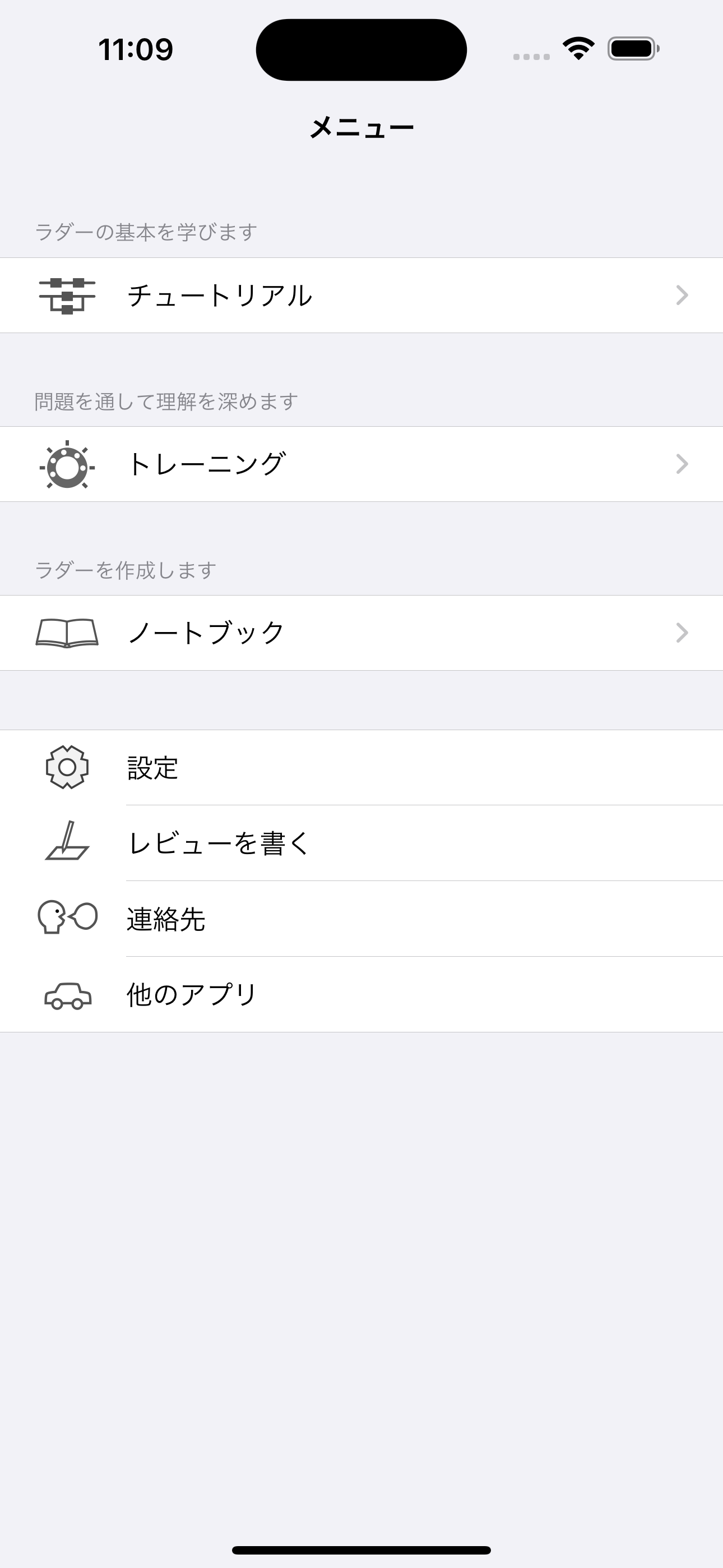723x1568 pixels.
Task: Open the チュートリアル row
Action: pos(361,295)
